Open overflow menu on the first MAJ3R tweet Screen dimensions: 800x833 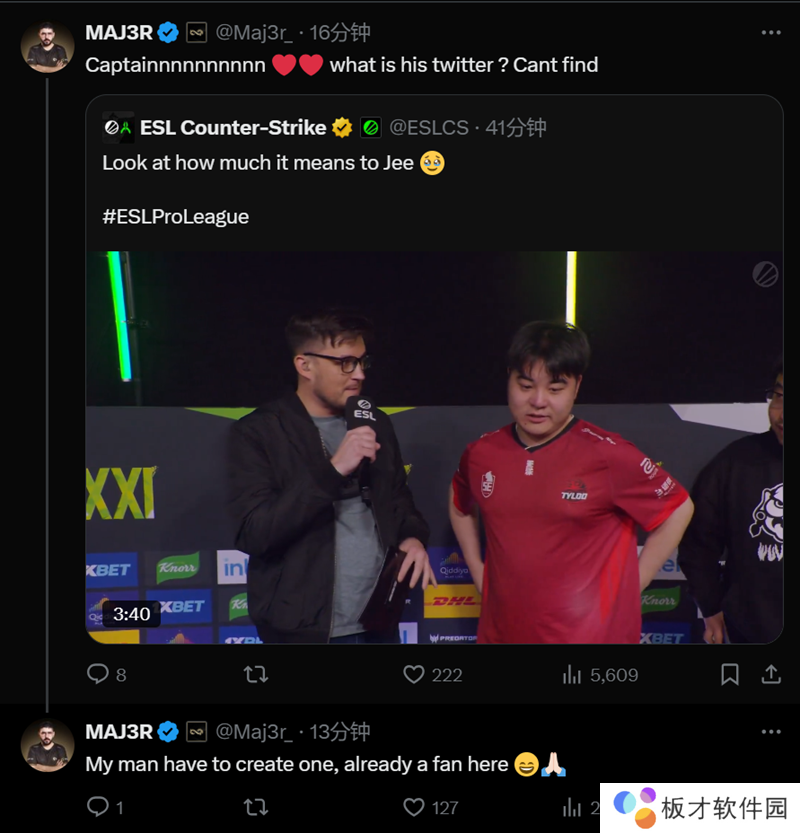pyautogui.click(x=770, y=33)
